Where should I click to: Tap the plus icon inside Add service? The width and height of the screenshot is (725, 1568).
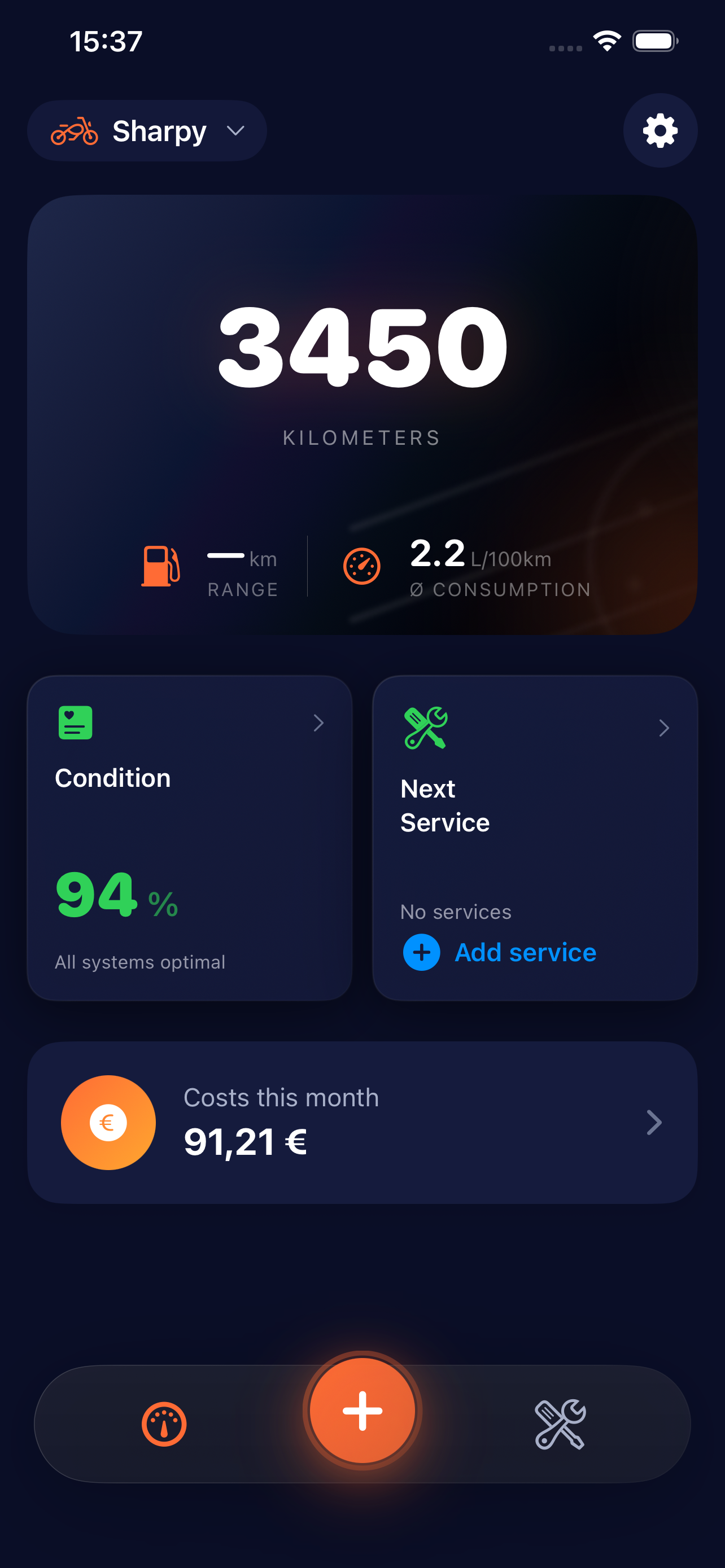pyautogui.click(x=421, y=952)
